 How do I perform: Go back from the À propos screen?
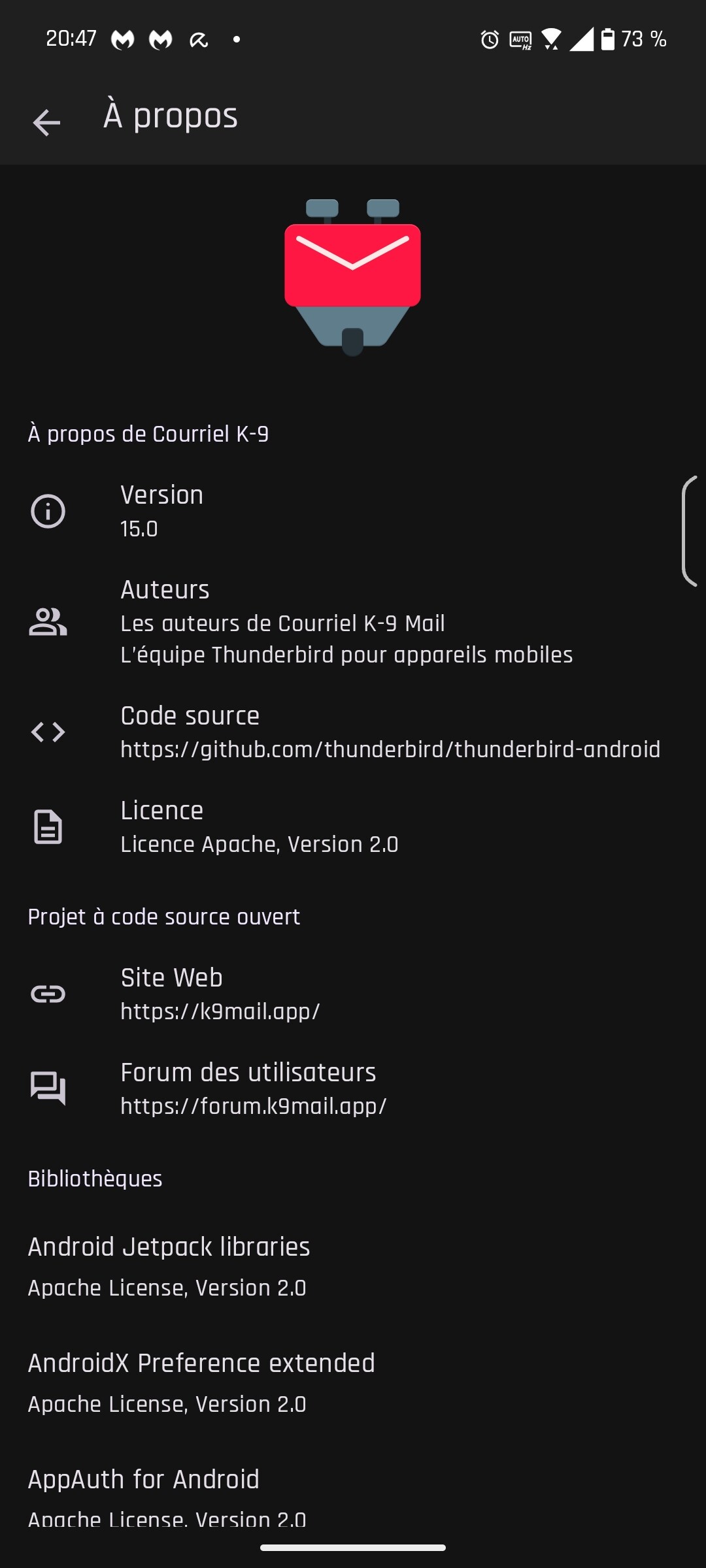pyautogui.click(x=46, y=122)
